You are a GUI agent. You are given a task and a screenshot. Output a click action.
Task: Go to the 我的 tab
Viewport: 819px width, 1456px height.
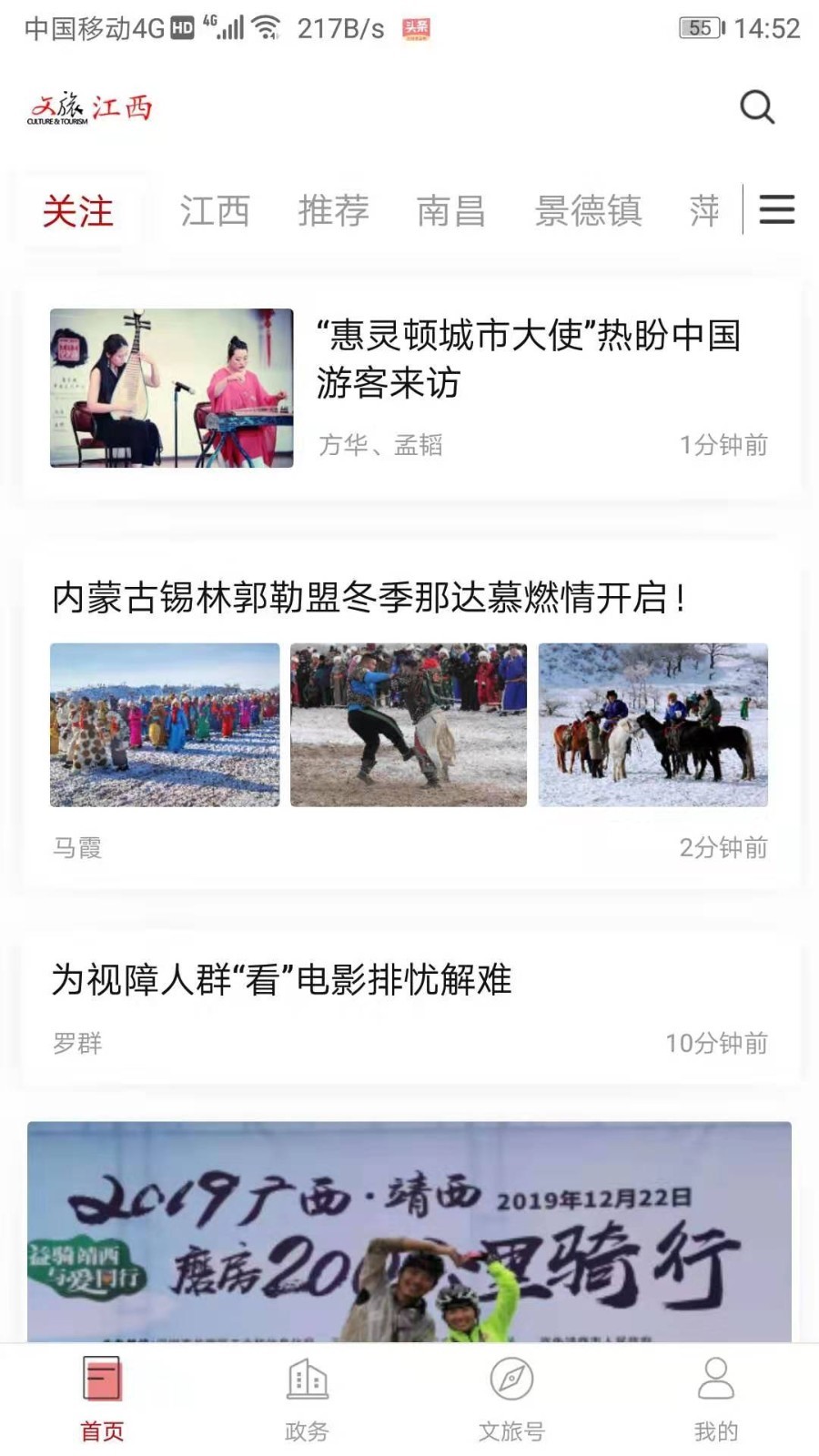716,1399
